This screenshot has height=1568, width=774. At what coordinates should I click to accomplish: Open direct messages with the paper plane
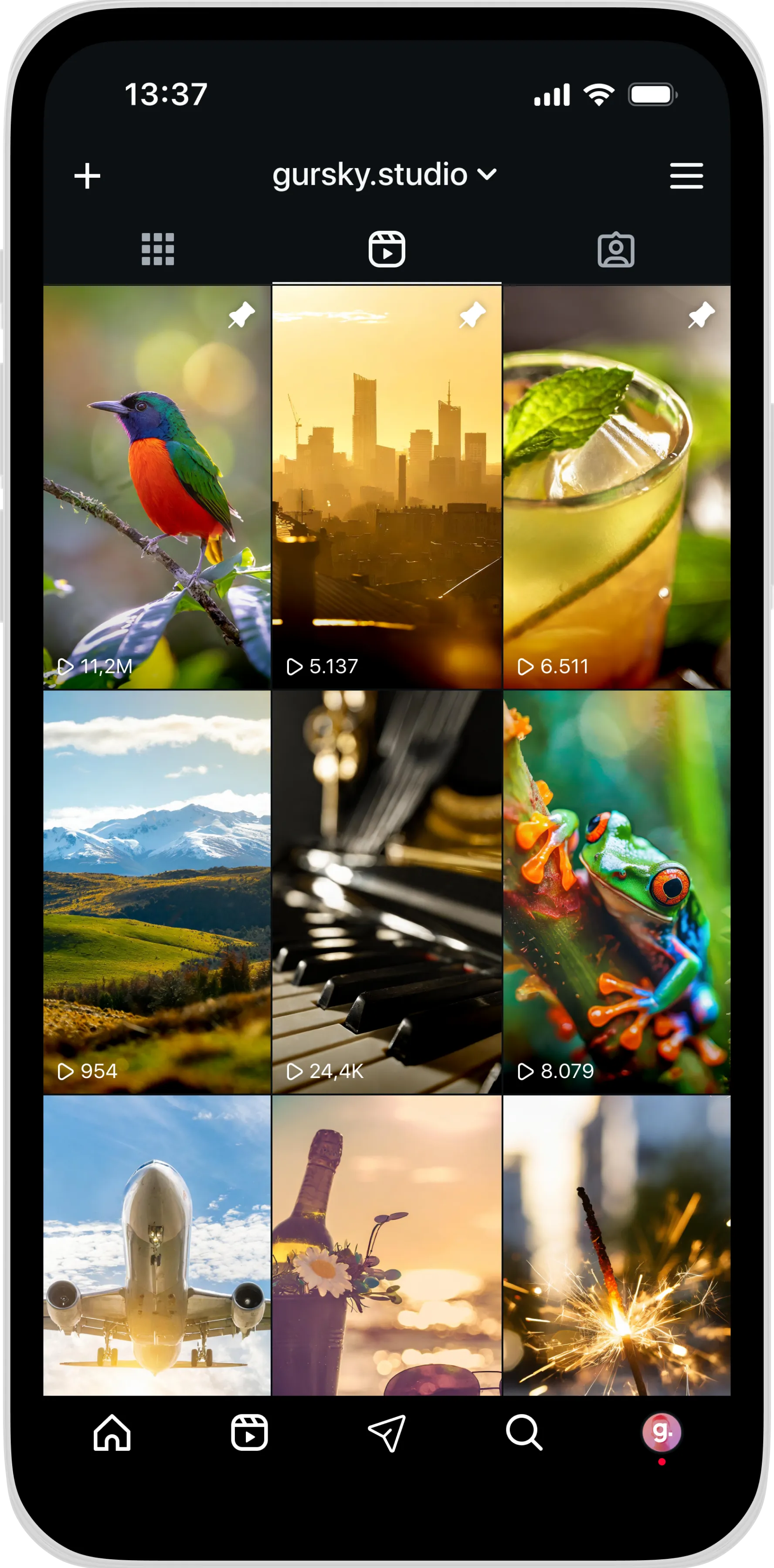(x=387, y=1433)
